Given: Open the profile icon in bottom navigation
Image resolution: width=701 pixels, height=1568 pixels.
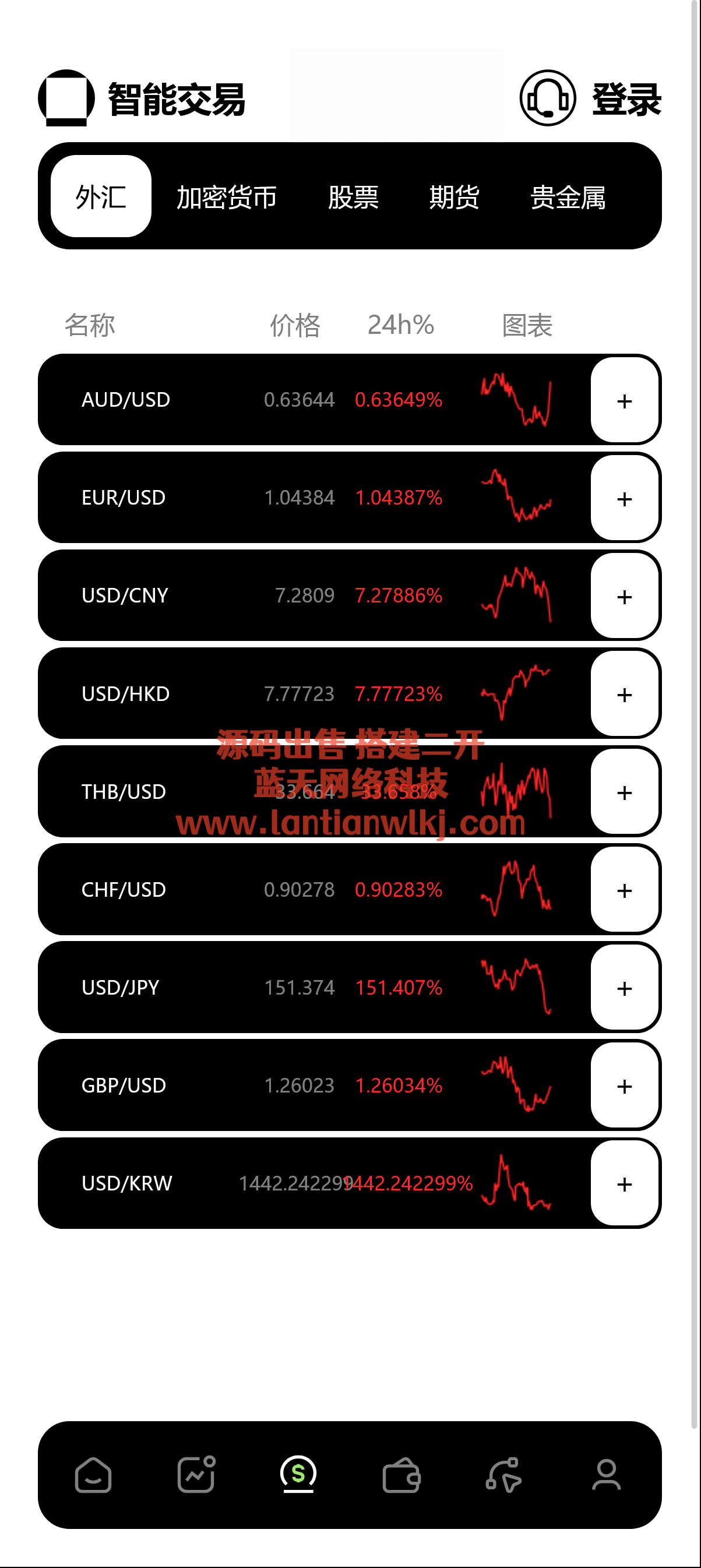Looking at the screenshot, I should click(606, 1475).
